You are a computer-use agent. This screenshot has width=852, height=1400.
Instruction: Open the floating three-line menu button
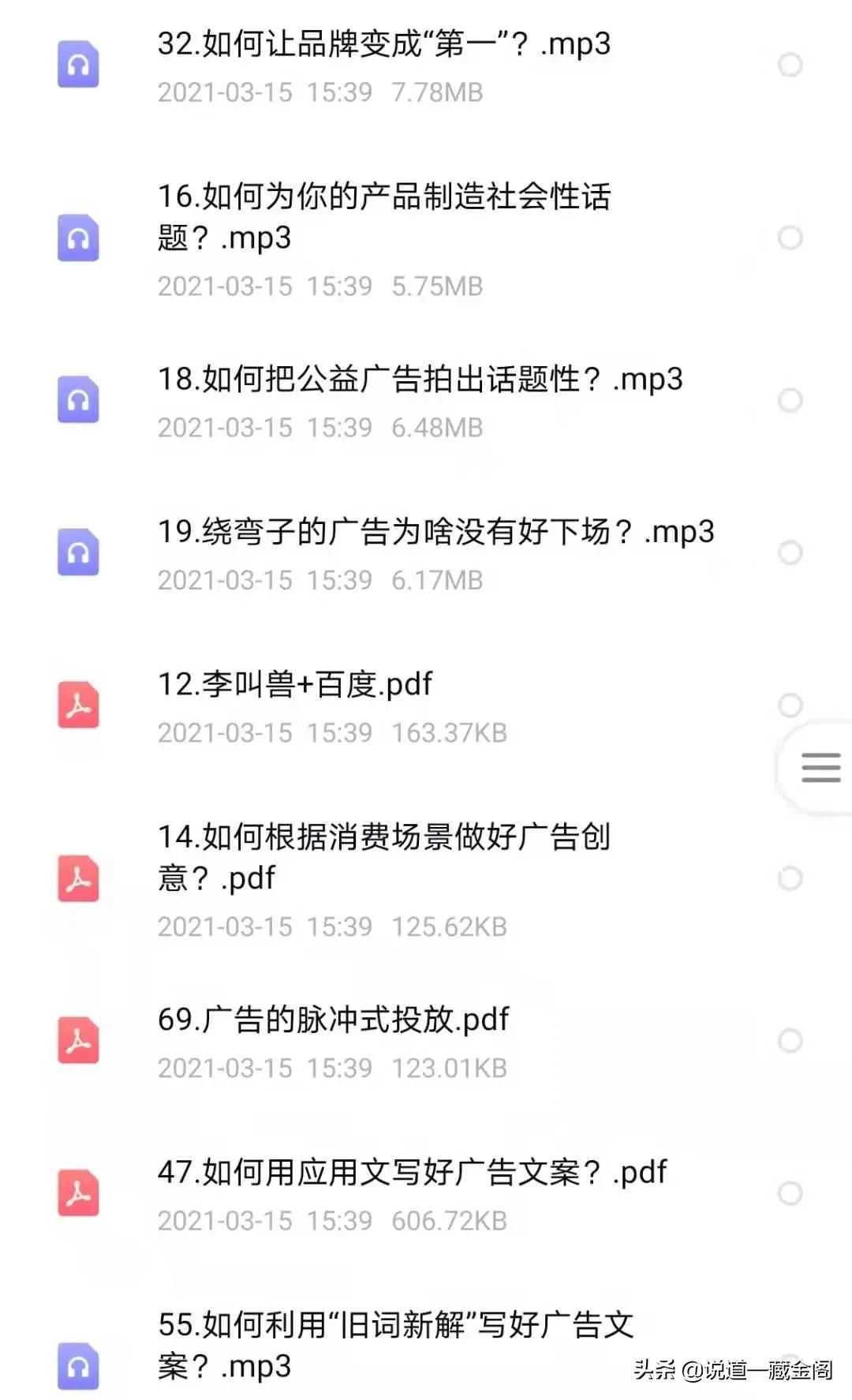click(x=820, y=767)
